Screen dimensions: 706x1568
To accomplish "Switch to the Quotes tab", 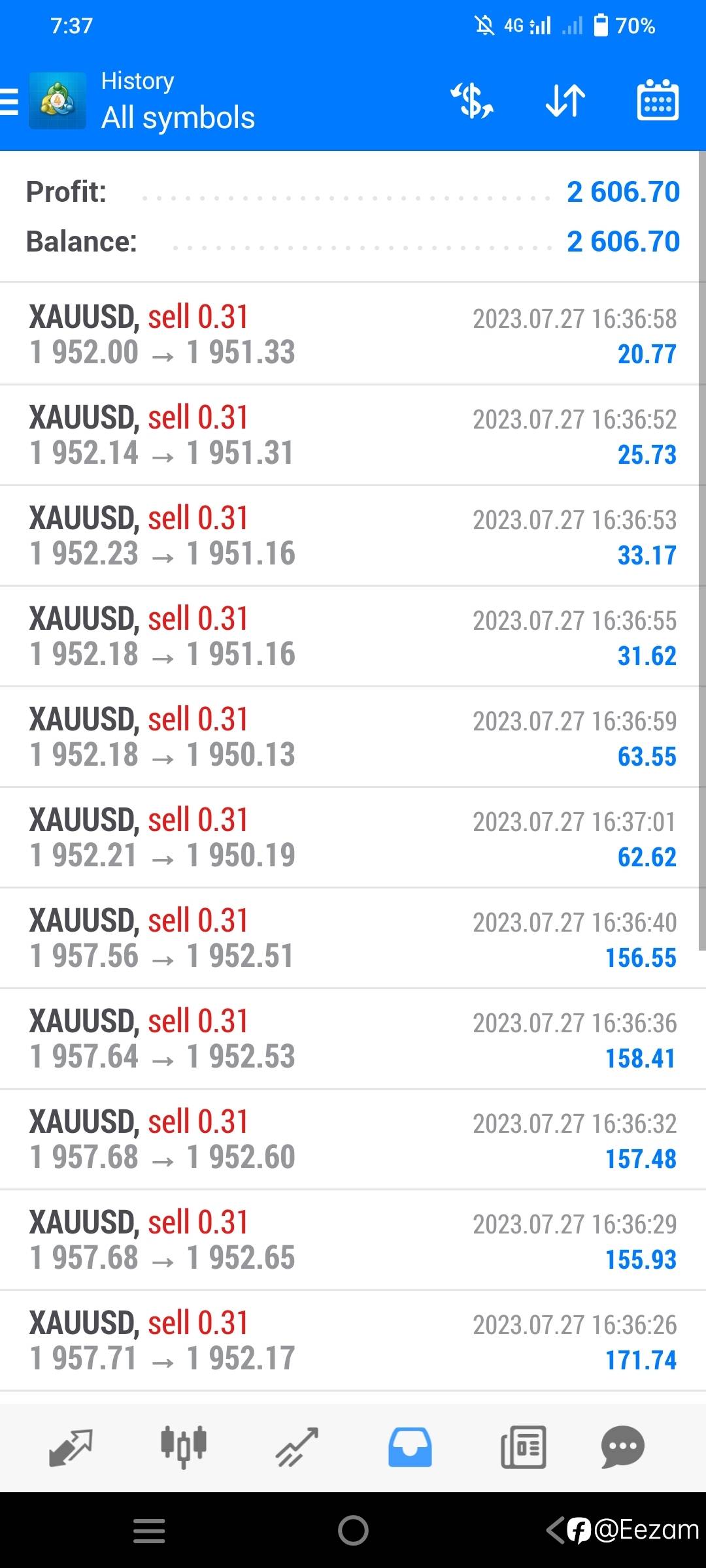I will (x=71, y=1448).
